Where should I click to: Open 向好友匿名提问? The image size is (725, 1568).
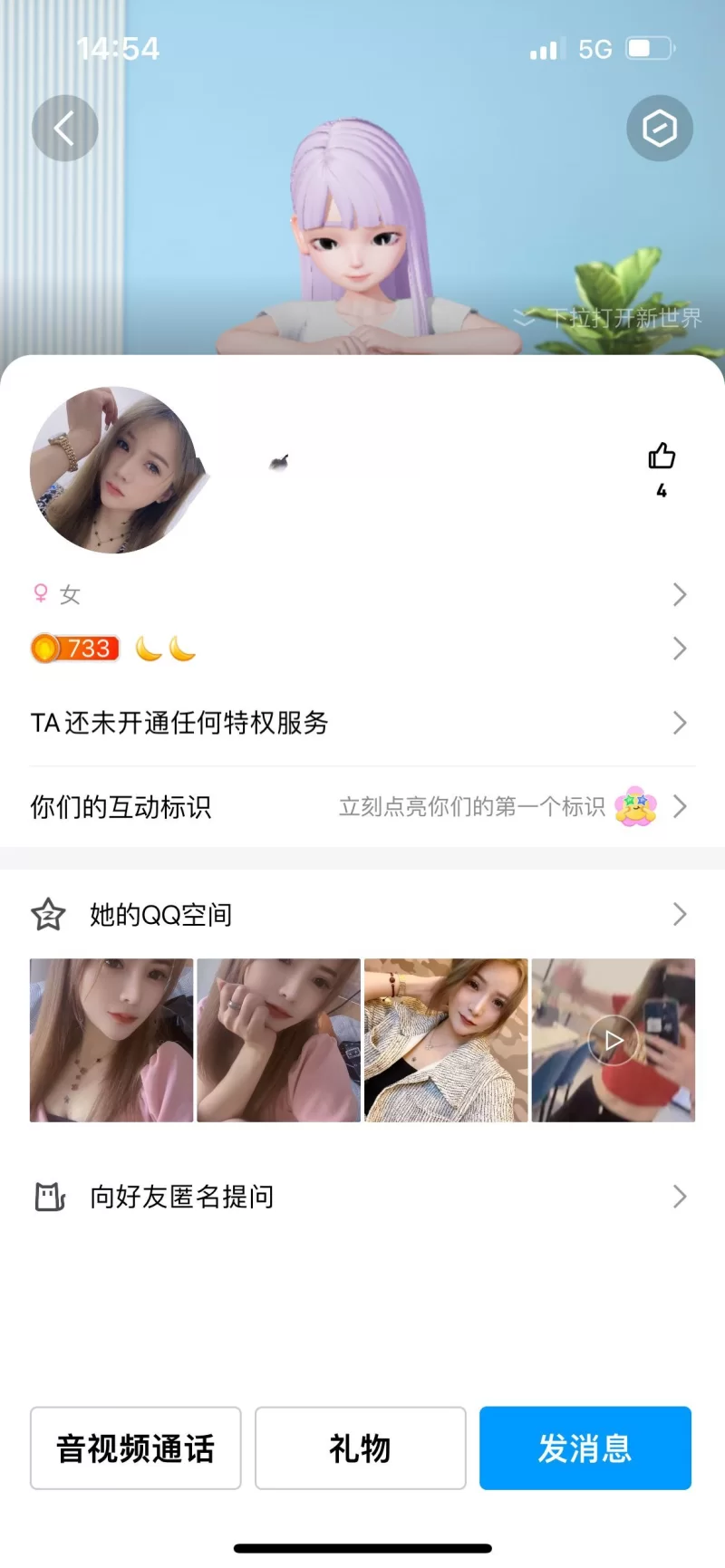tap(362, 1197)
